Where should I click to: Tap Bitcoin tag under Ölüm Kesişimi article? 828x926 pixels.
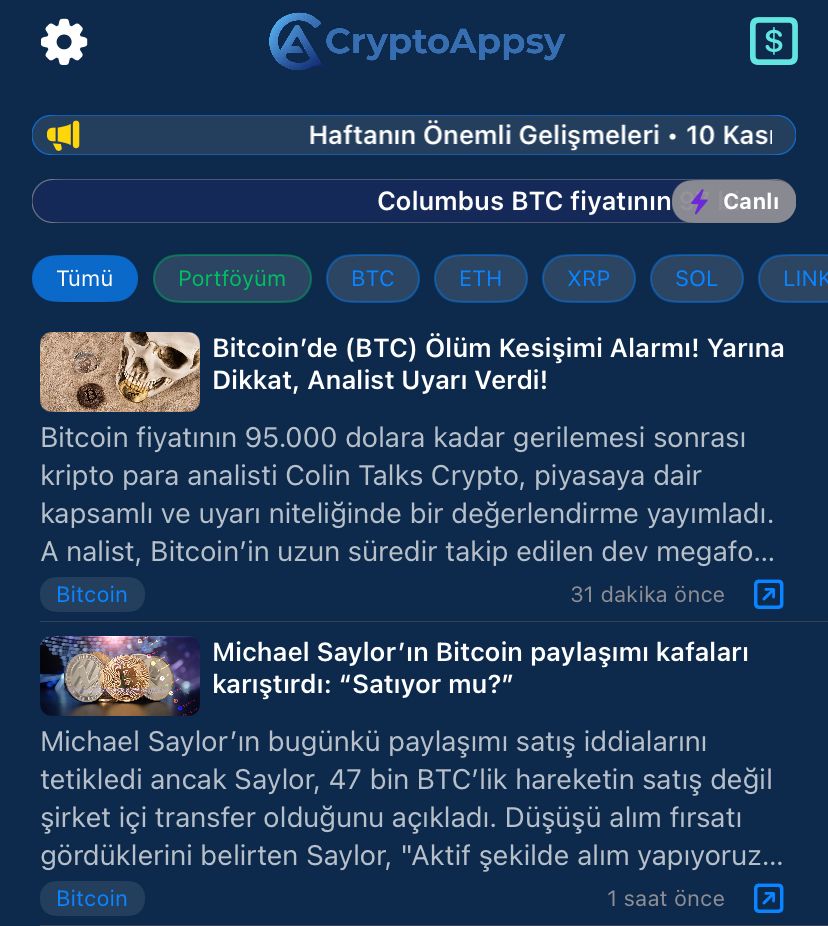[92, 594]
